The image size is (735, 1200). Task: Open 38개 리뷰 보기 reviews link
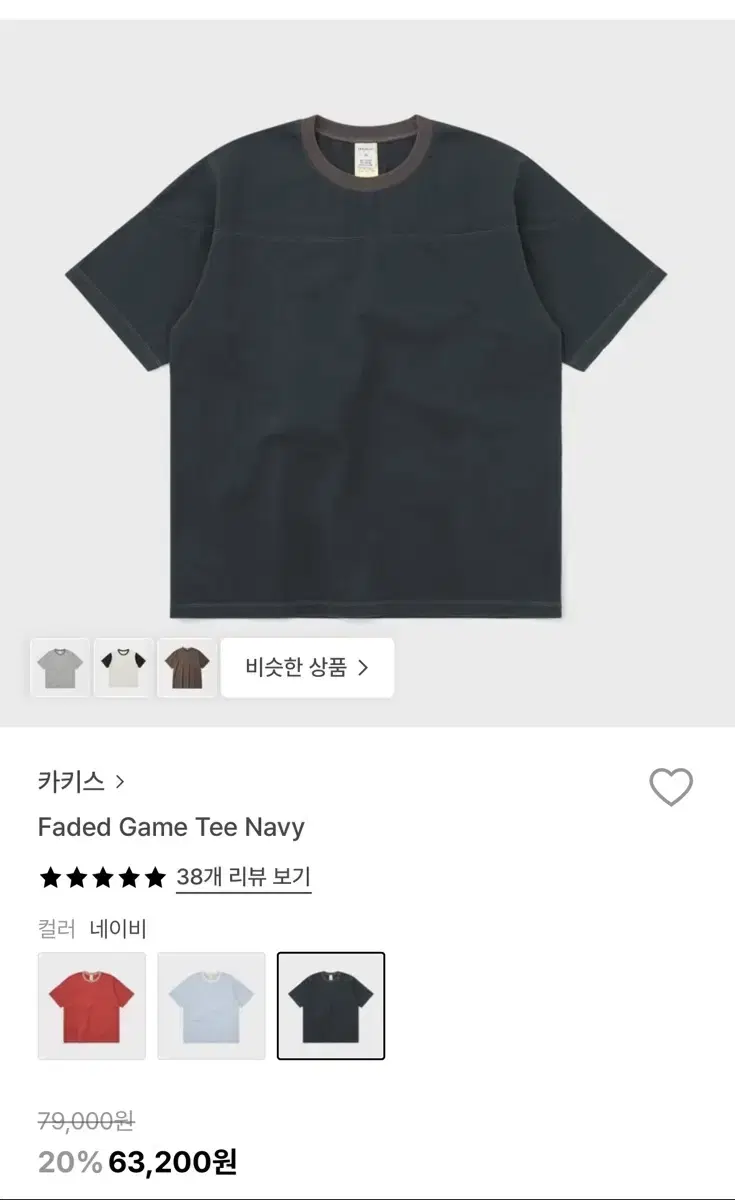click(243, 879)
